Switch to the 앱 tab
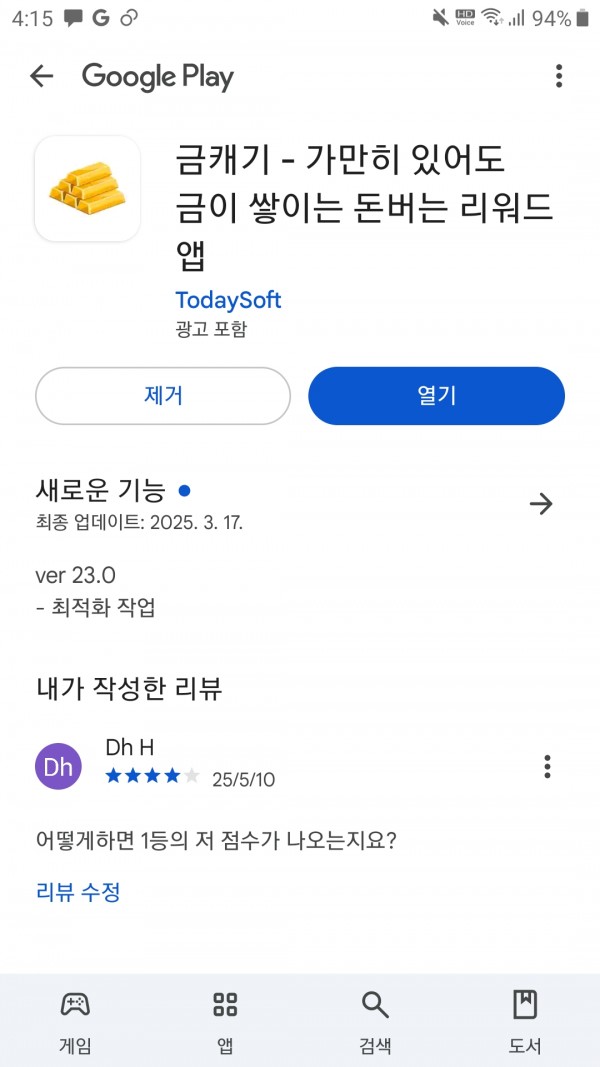Image resolution: width=600 pixels, height=1067 pixels. [225, 1021]
